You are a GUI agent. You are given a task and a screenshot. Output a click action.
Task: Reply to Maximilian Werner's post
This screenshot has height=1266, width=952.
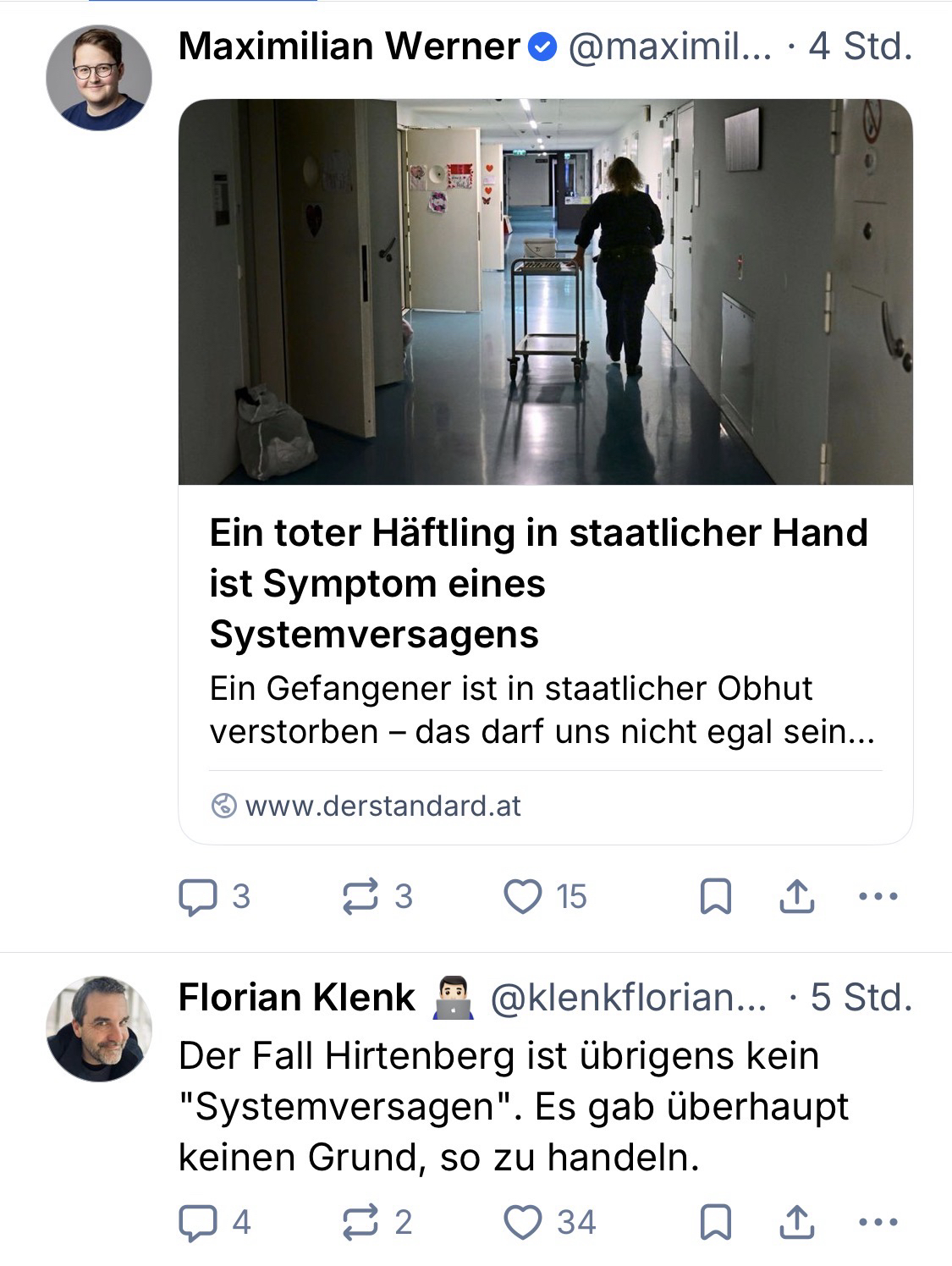(x=197, y=897)
